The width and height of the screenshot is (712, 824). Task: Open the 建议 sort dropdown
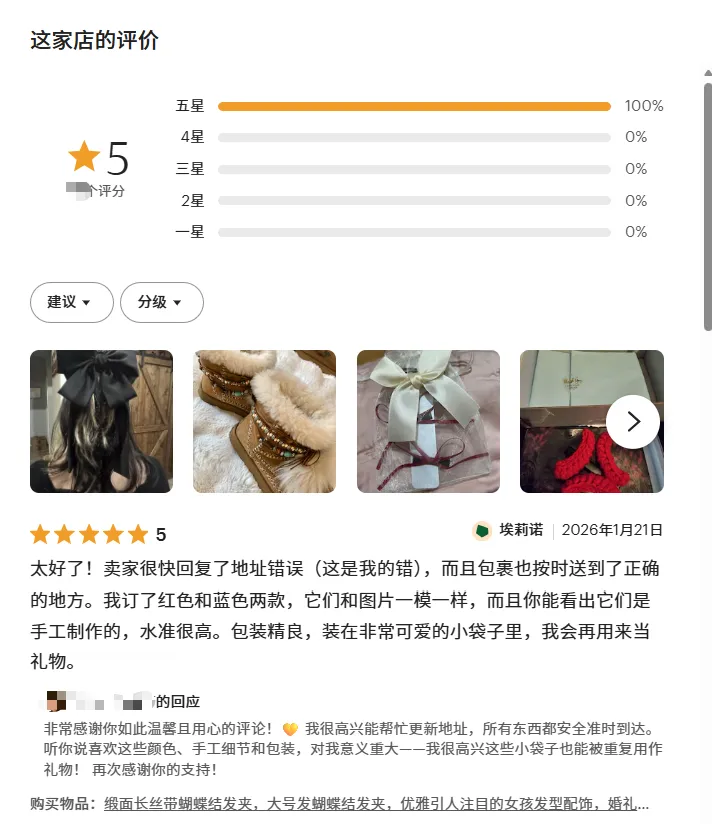(71, 302)
